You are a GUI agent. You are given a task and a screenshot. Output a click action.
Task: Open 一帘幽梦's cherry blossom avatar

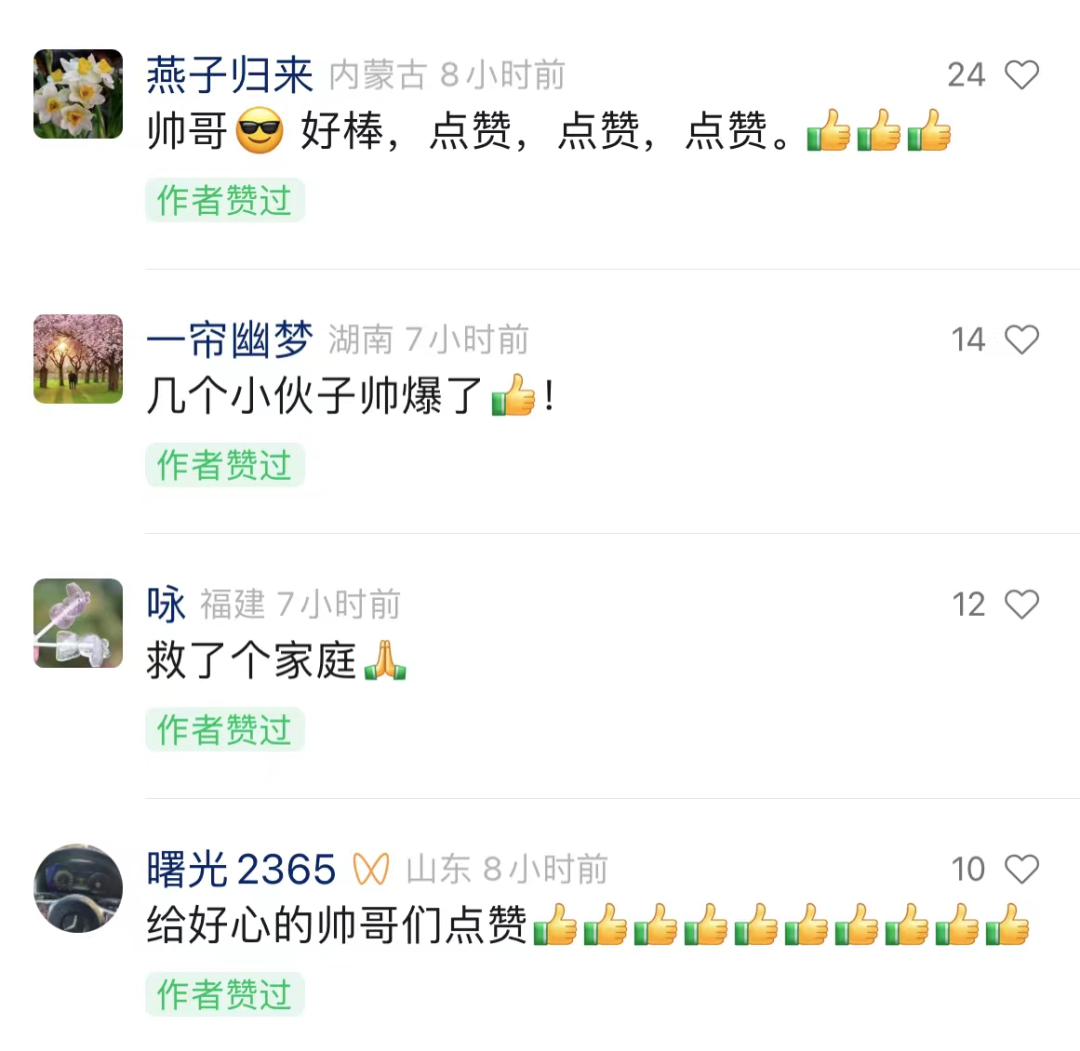[78, 359]
